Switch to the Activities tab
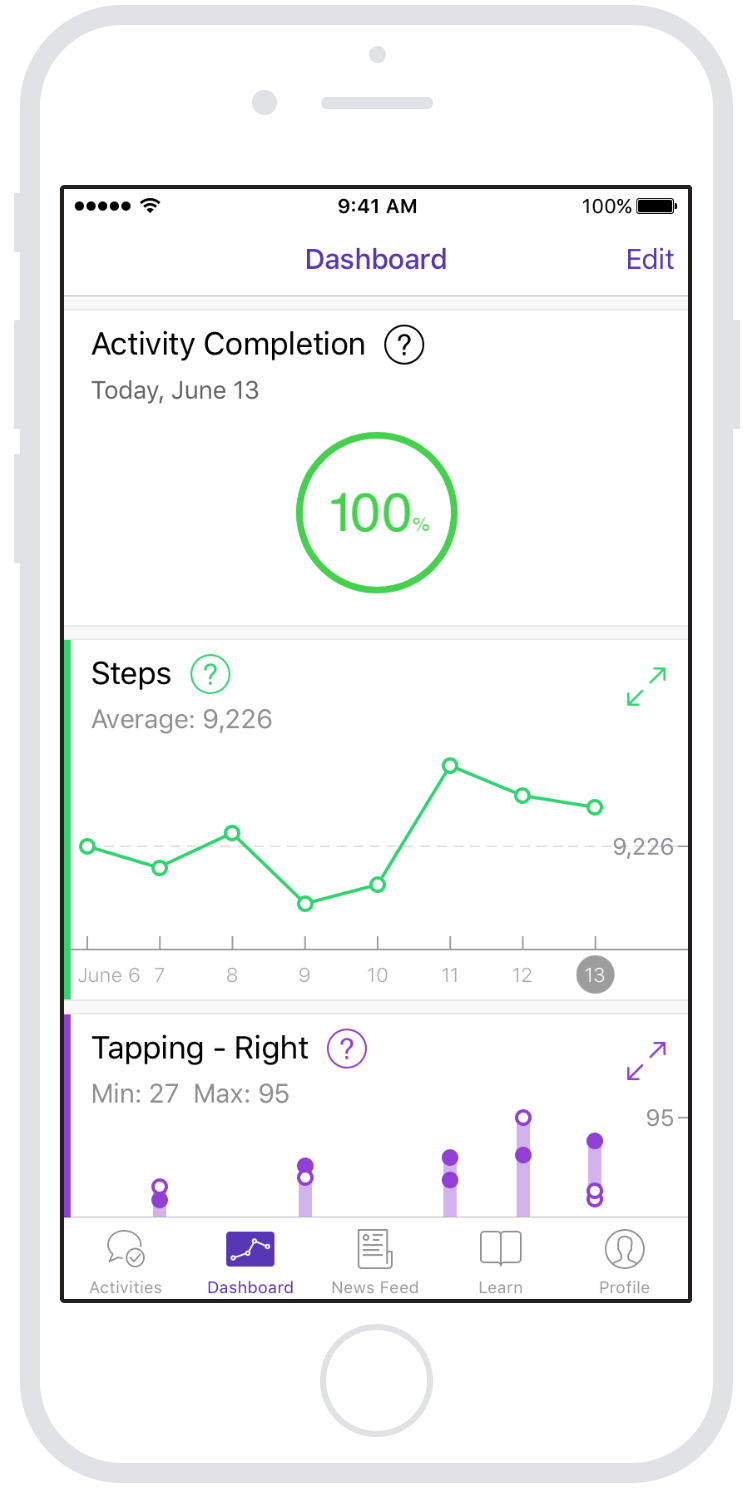Image resolution: width=748 pixels, height=1494 pixels. tap(125, 1260)
